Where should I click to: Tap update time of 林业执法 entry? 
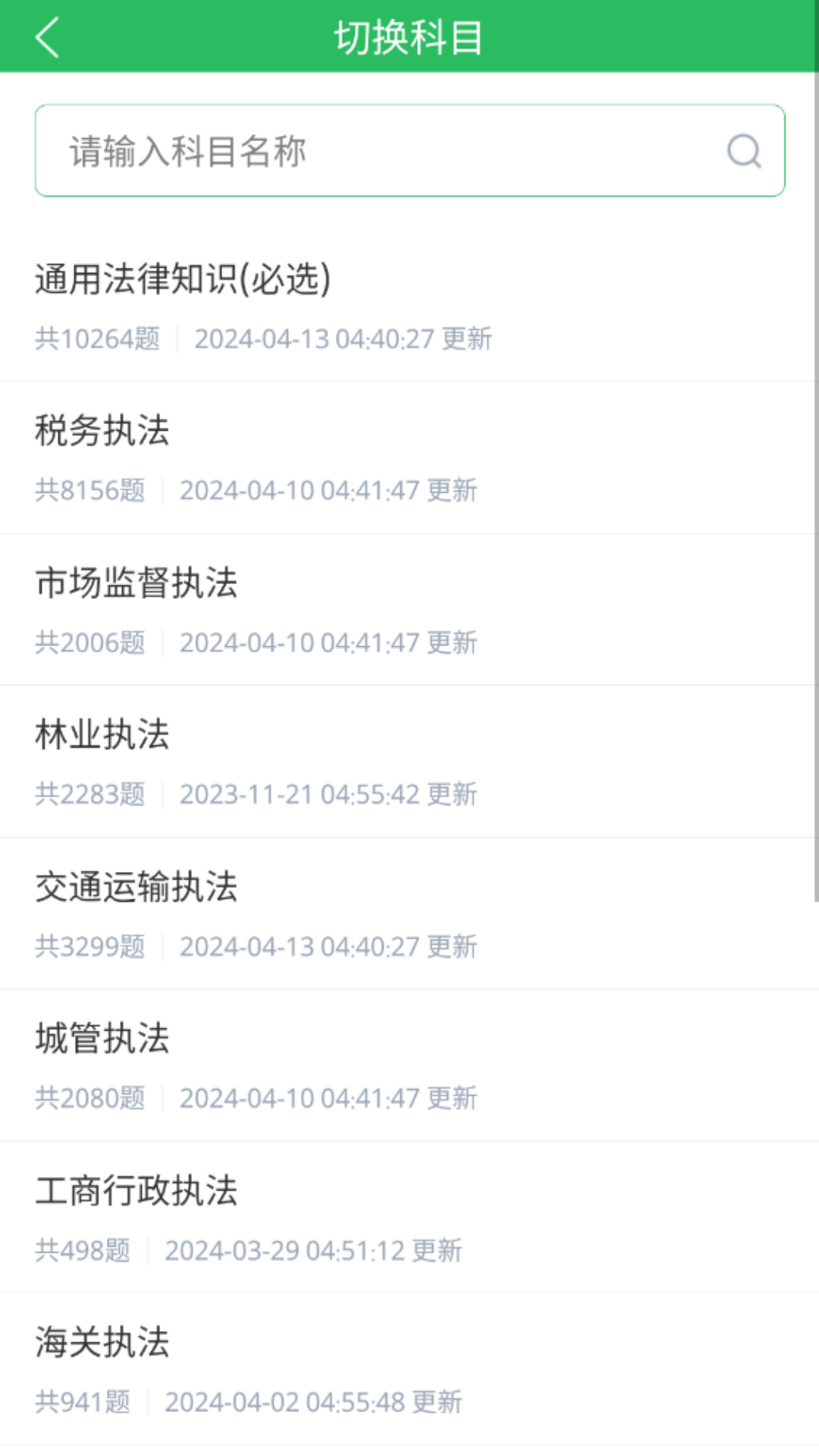(x=328, y=795)
